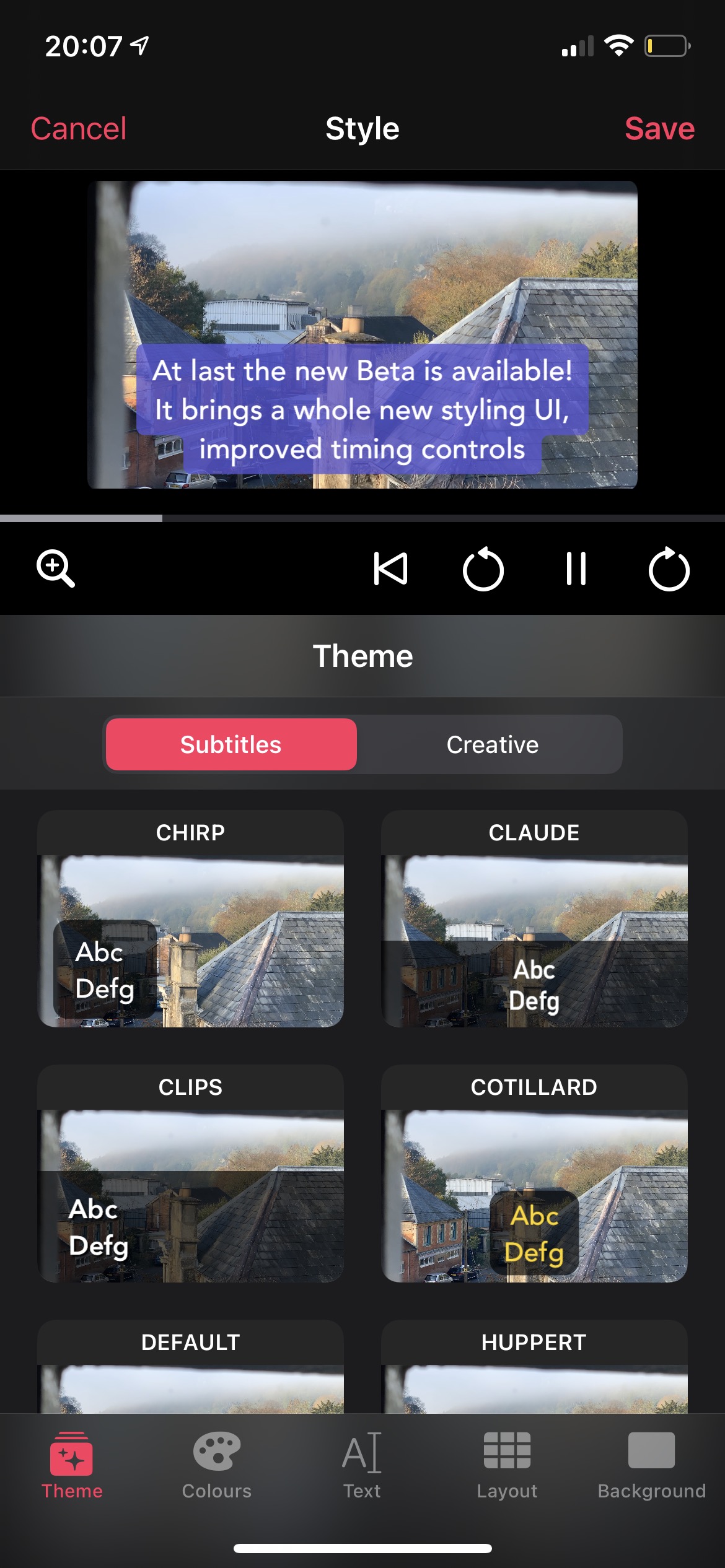Keep the Subtitles themes selected
This screenshot has width=725, height=1568.
click(231, 744)
